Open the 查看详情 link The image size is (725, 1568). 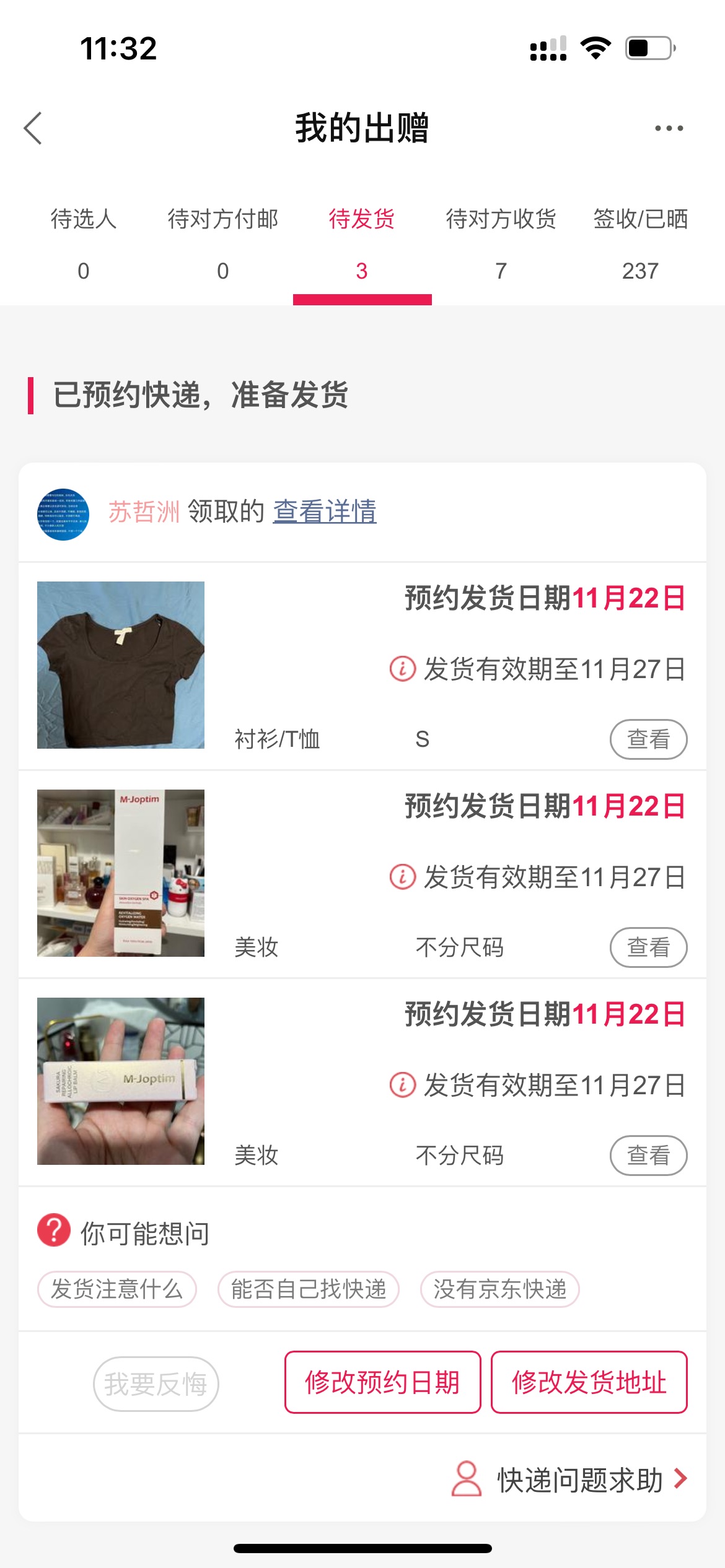pos(325,512)
